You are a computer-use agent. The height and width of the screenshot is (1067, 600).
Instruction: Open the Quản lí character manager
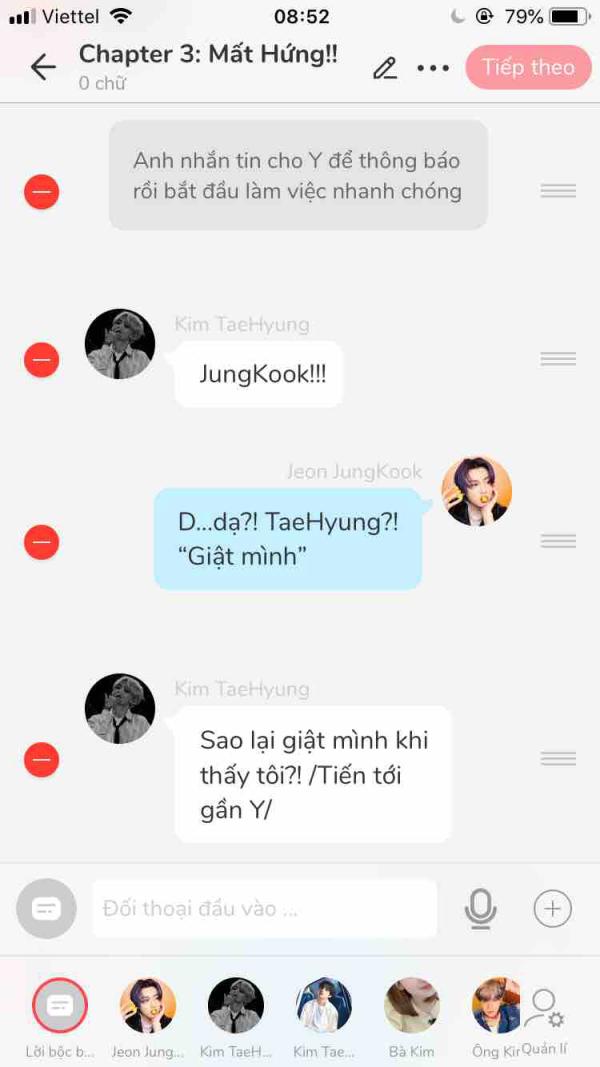(x=545, y=1012)
